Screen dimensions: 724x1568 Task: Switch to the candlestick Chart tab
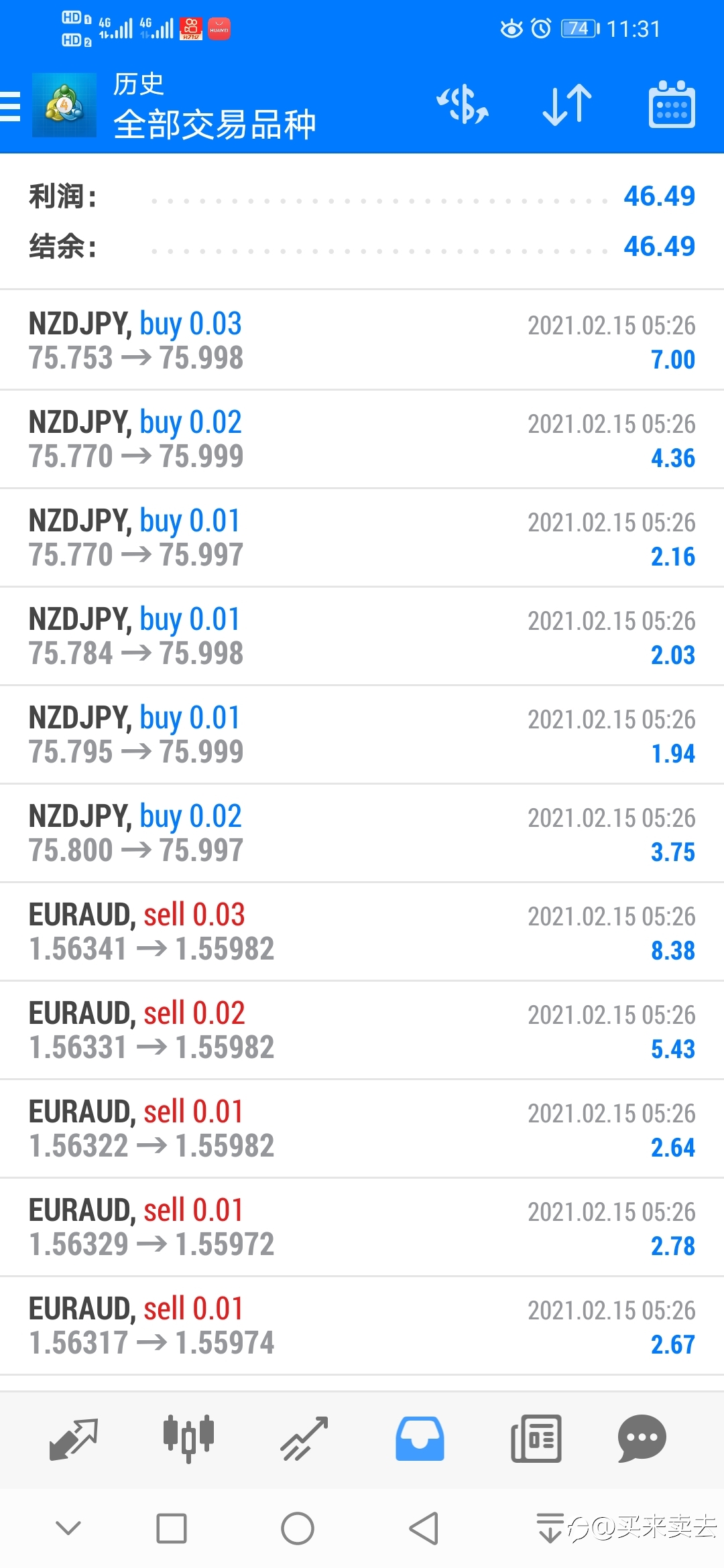[x=188, y=1438]
